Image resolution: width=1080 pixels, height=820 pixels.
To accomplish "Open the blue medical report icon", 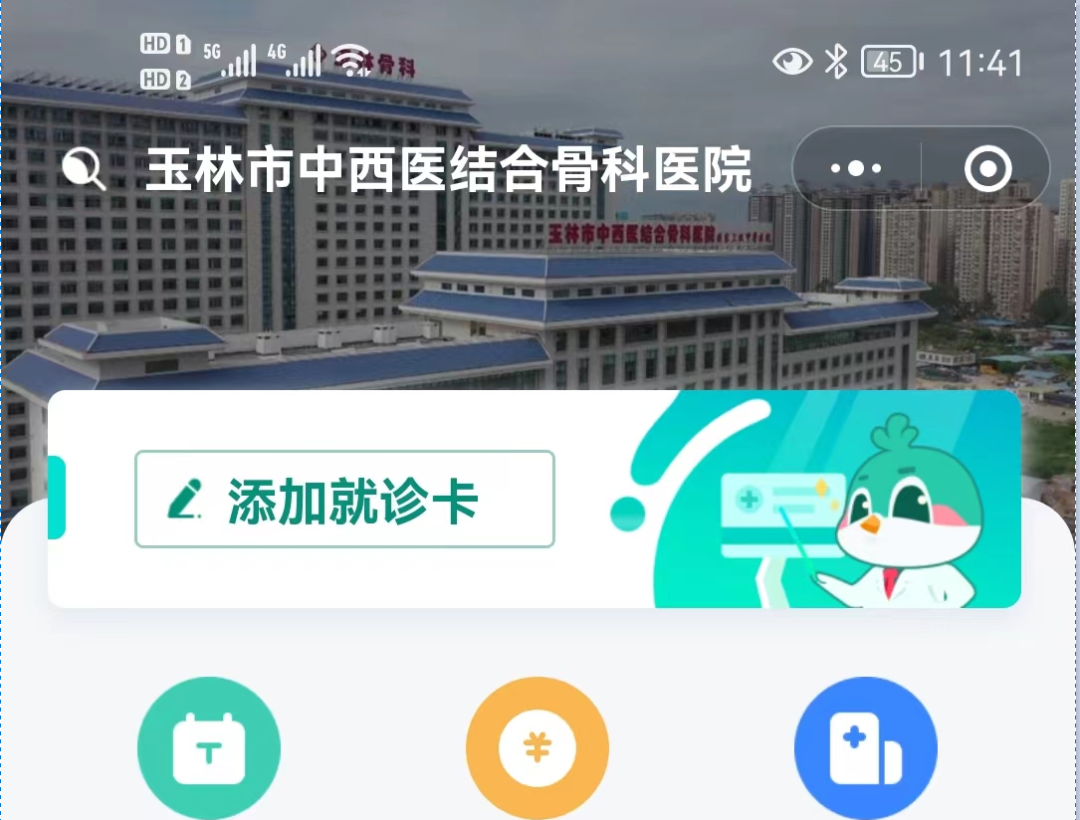I will point(865,749).
